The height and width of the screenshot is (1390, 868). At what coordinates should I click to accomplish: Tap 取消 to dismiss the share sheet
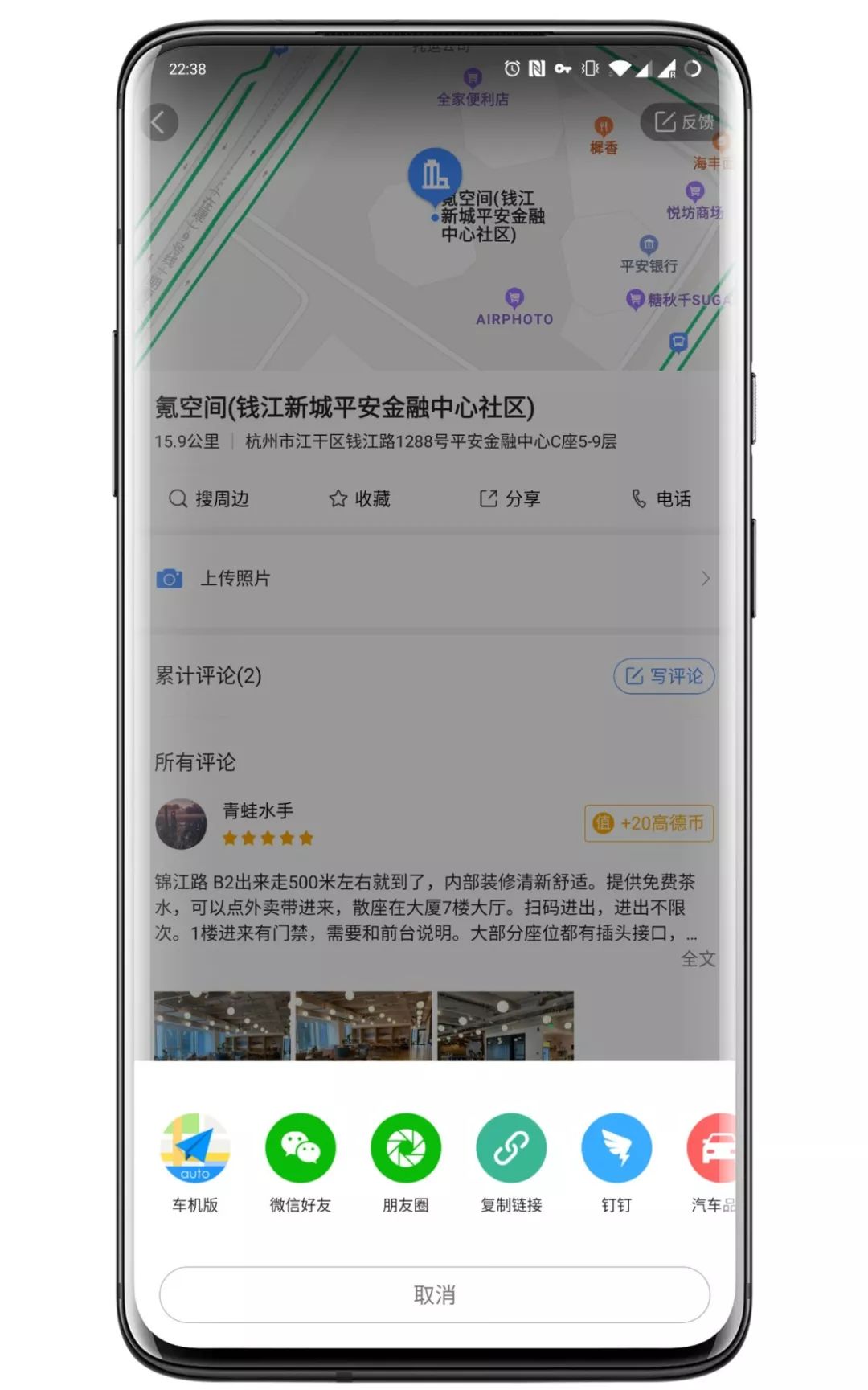click(x=435, y=1294)
